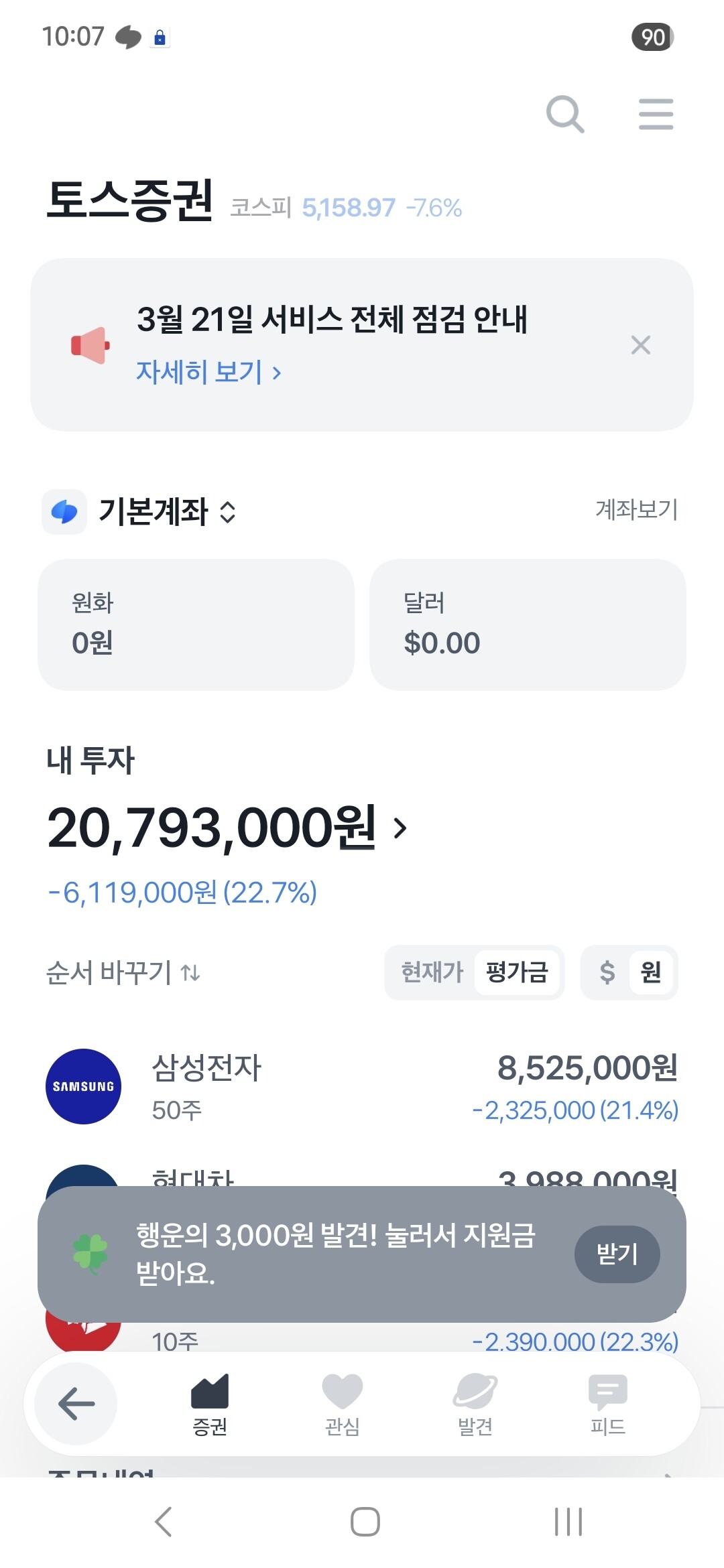This screenshot has width=724, height=1568.
Task: Go to the 발견 tab
Action: pyautogui.click(x=475, y=1404)
